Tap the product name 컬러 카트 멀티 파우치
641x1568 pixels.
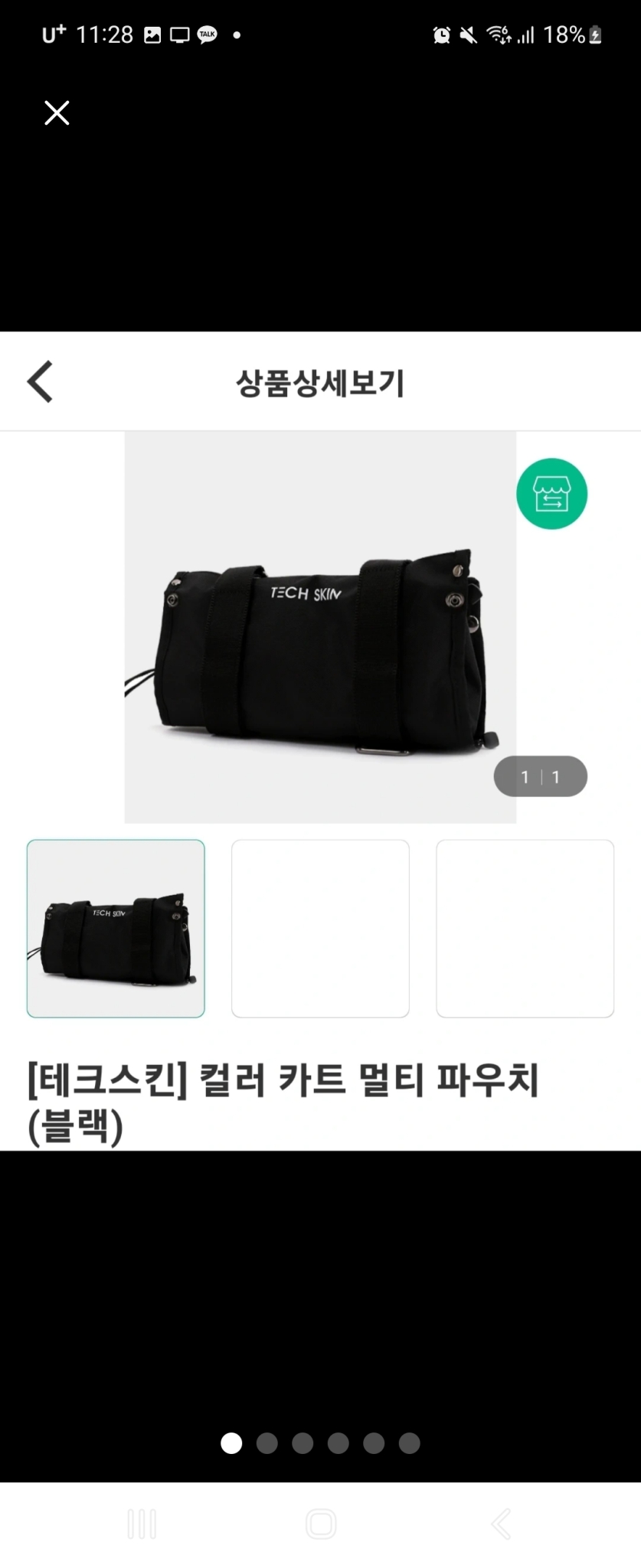(x=283, y=1080)
